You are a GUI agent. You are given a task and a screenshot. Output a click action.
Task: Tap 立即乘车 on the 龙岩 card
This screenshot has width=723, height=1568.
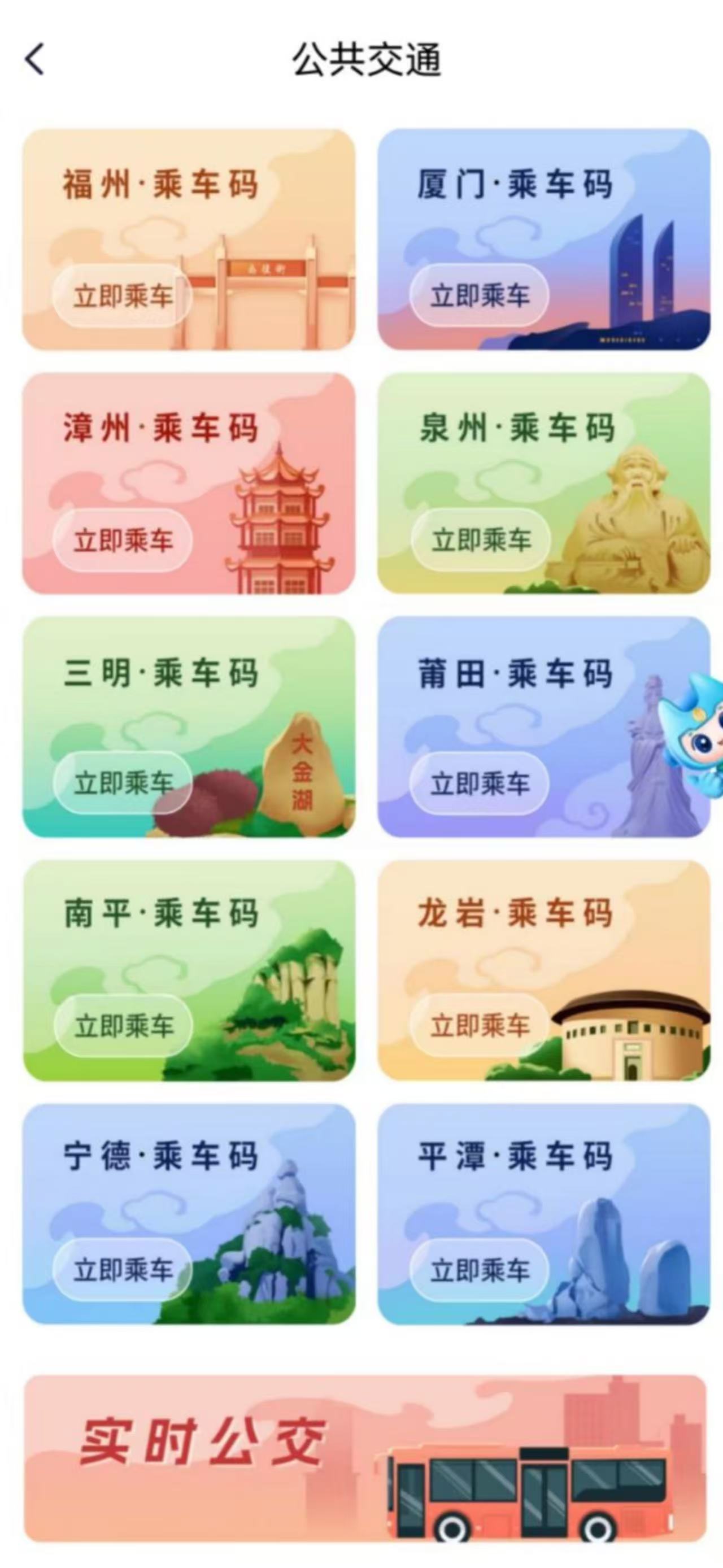point(480,1026)
